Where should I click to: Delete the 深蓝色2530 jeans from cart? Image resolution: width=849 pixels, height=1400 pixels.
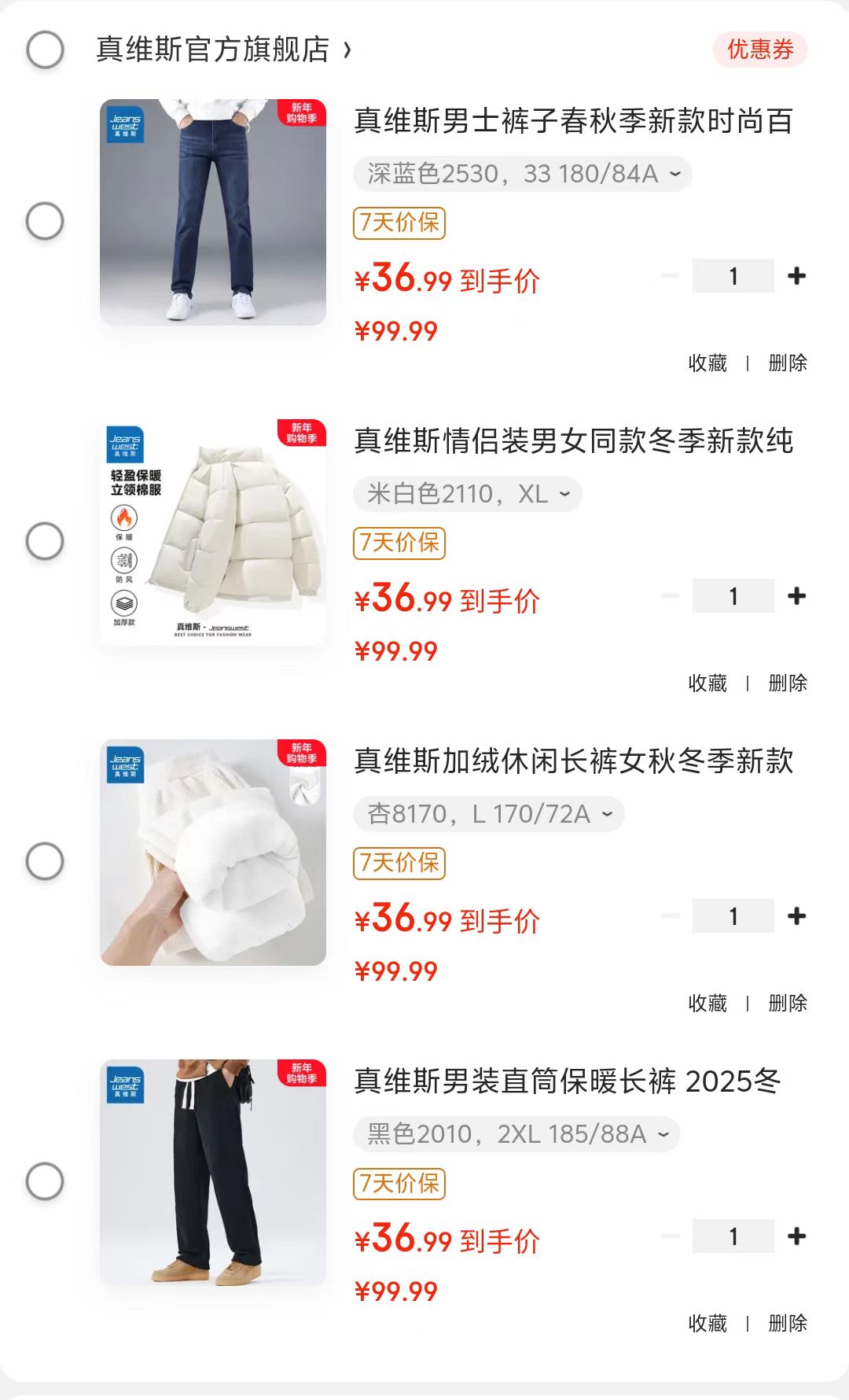(x=787, y=363)
